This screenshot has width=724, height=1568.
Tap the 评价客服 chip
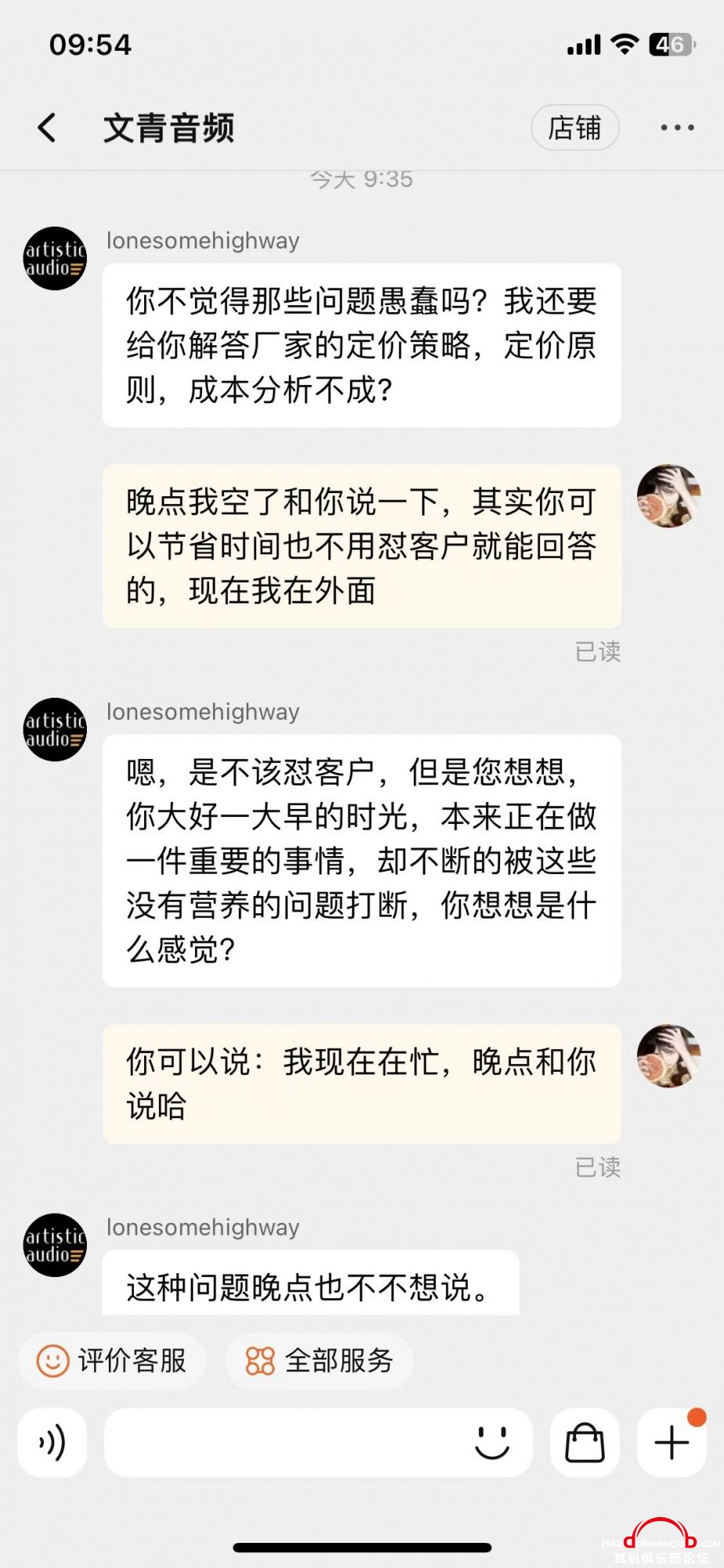pos(112,1361)
